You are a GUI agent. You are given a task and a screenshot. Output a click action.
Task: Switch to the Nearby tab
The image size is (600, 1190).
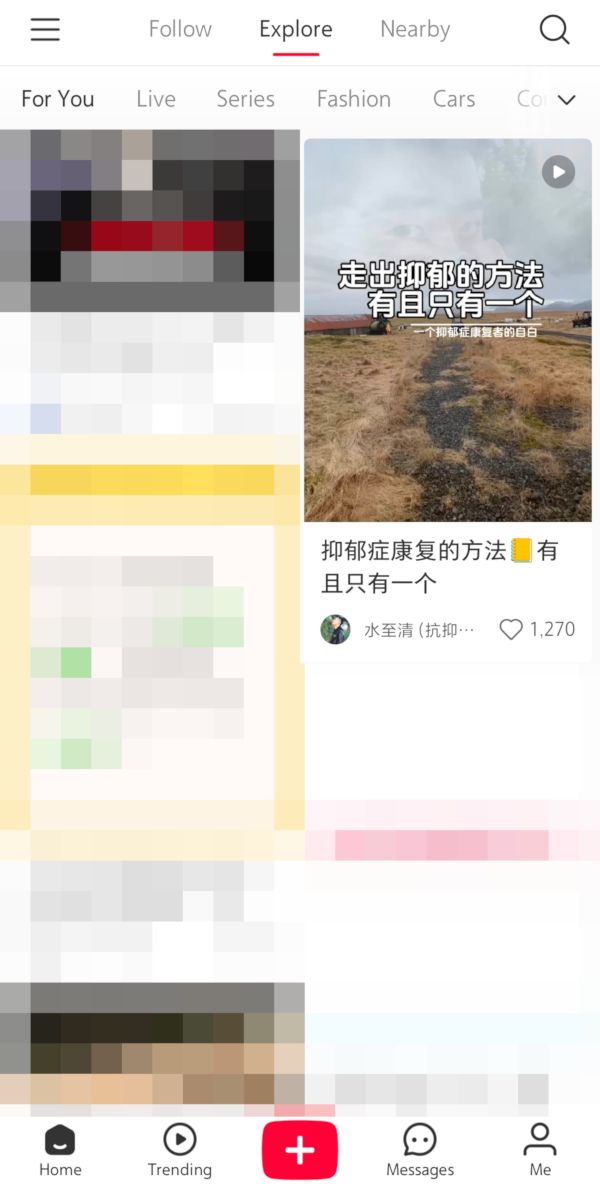click(415, 30)
